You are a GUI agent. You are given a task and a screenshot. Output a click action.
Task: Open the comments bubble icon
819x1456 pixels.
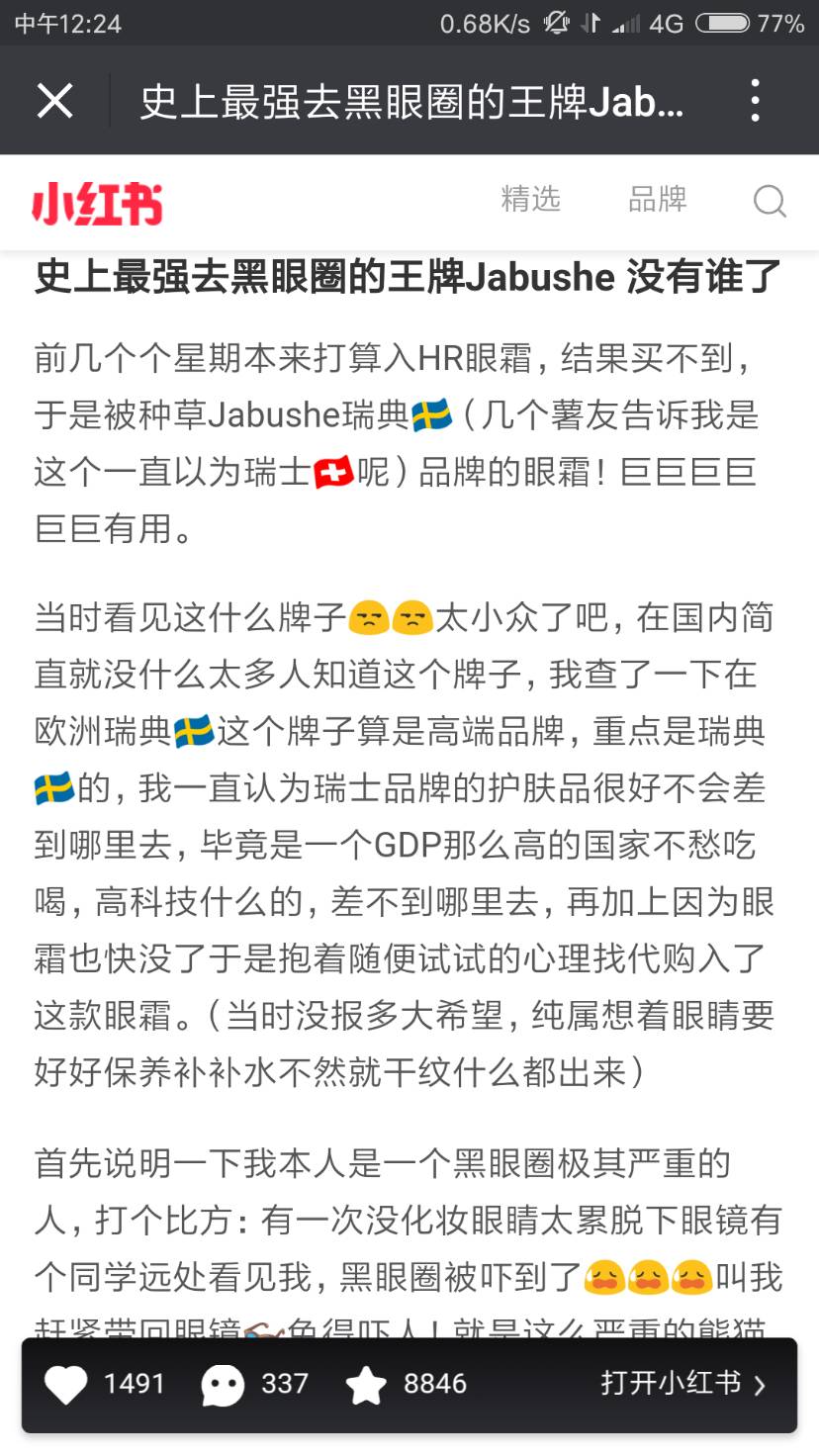point(223,1385)
